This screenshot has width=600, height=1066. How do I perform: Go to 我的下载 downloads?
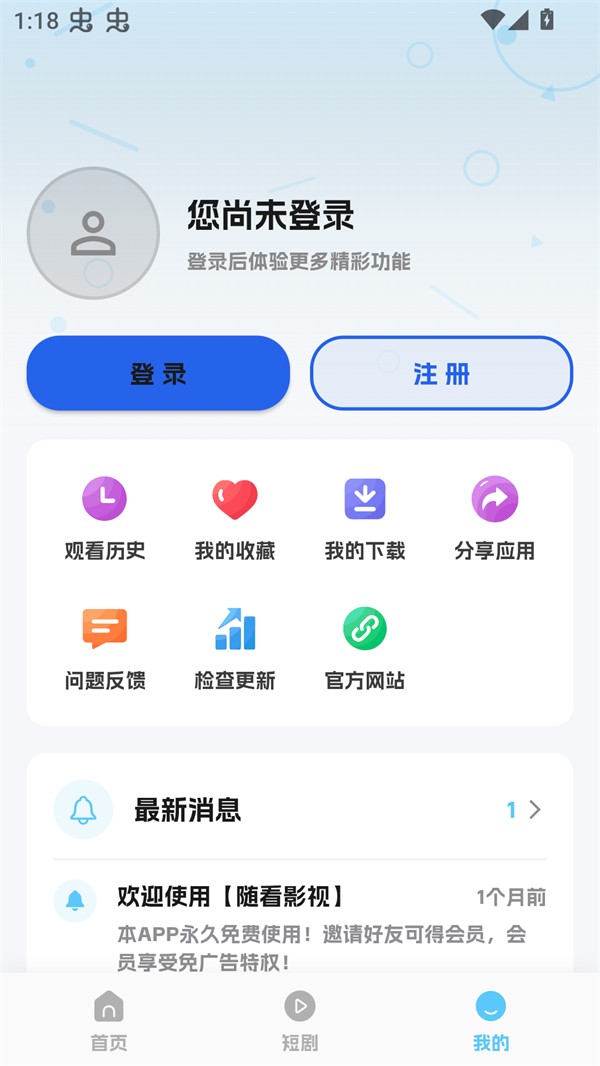pyautogui.click(x=365, y=518)
